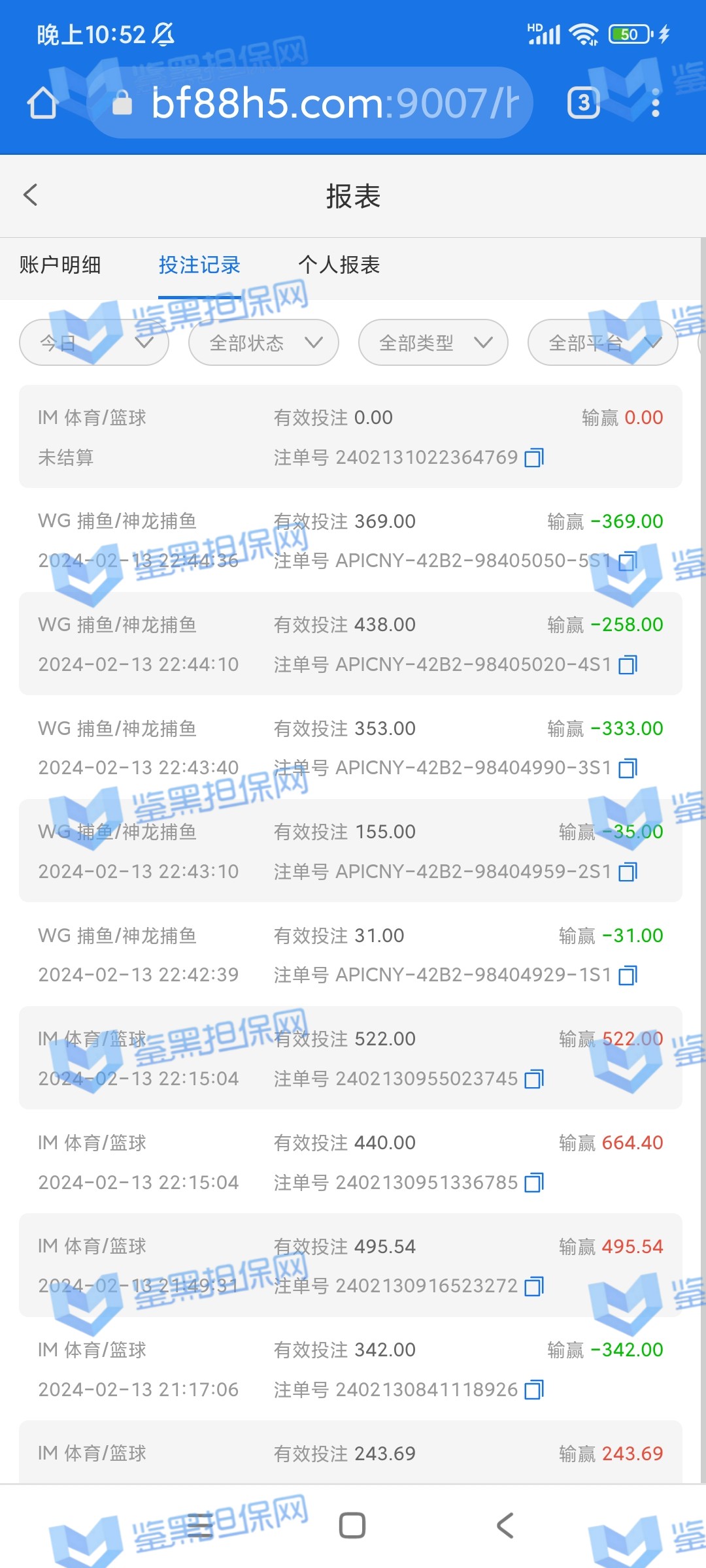Copy bet number 2402131022364769
Screen dimensions: 706x1568
(534, 458)
